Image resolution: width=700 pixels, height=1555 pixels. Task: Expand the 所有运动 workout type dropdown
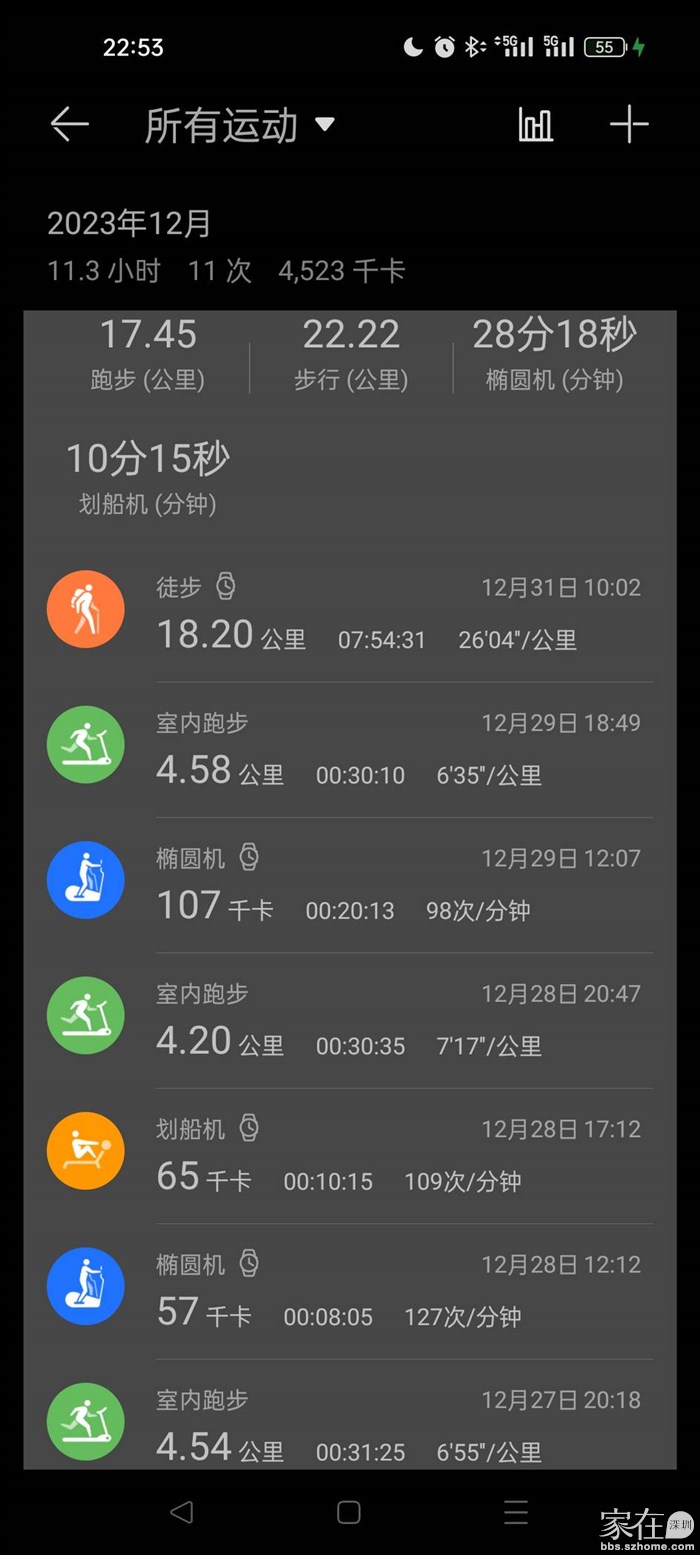click(240, 126)
